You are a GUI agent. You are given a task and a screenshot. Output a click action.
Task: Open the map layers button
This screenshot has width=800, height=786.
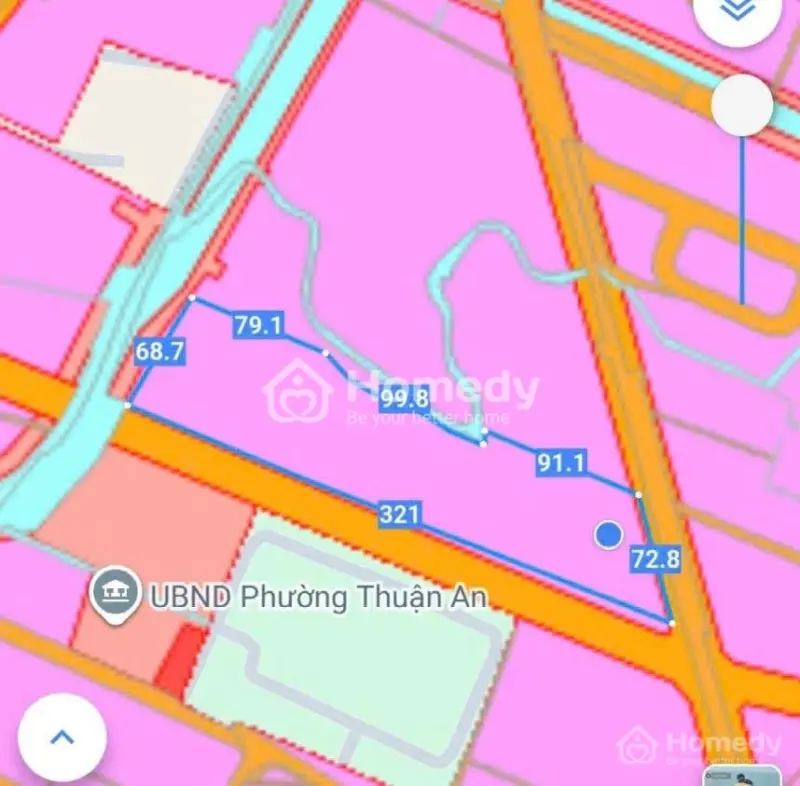(737, 12)
